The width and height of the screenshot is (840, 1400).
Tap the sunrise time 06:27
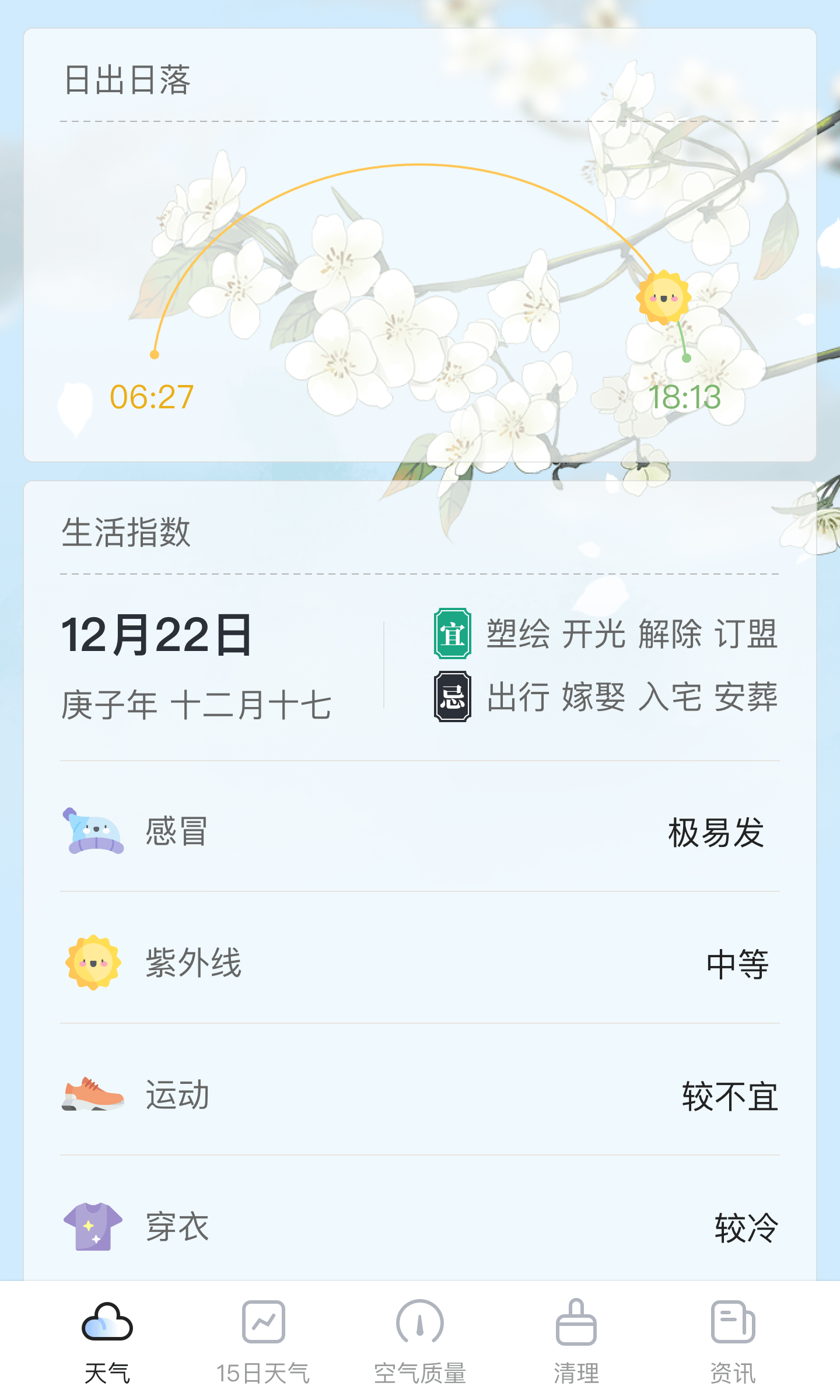pyautogui.click(x=152, y=395)
